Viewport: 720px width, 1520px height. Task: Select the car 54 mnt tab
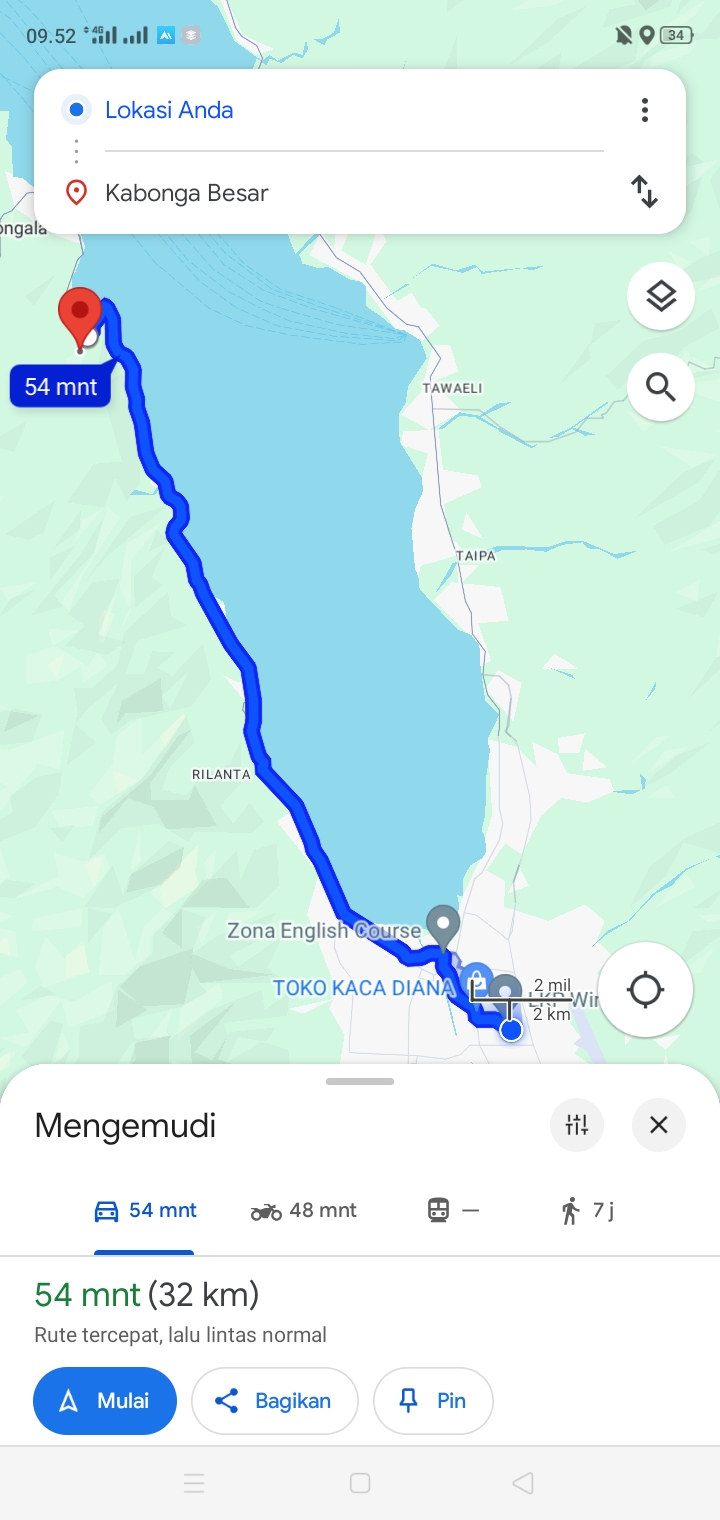pyautogui.click(x=145, y=1211)
